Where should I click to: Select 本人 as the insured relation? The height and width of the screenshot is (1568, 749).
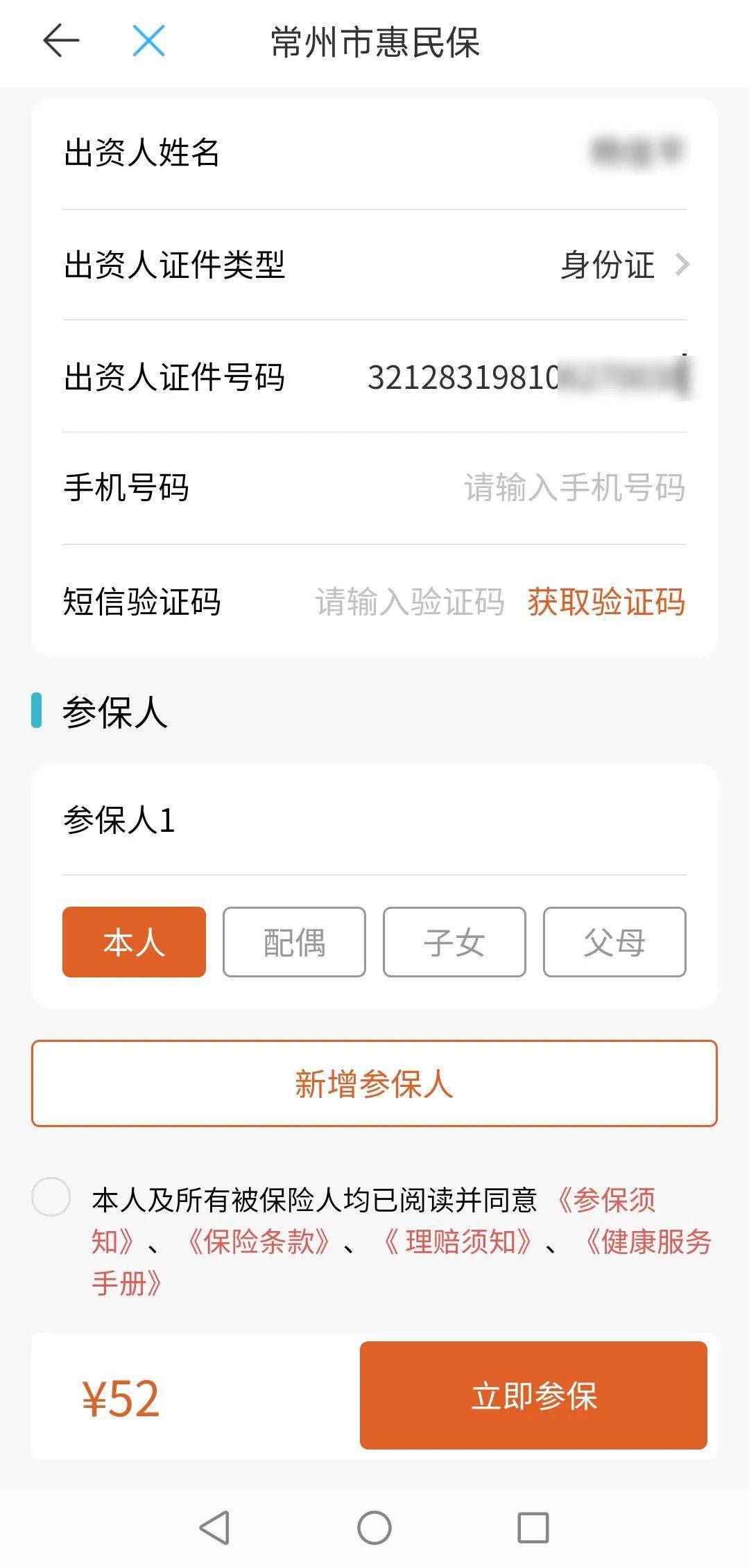[134, 942]
